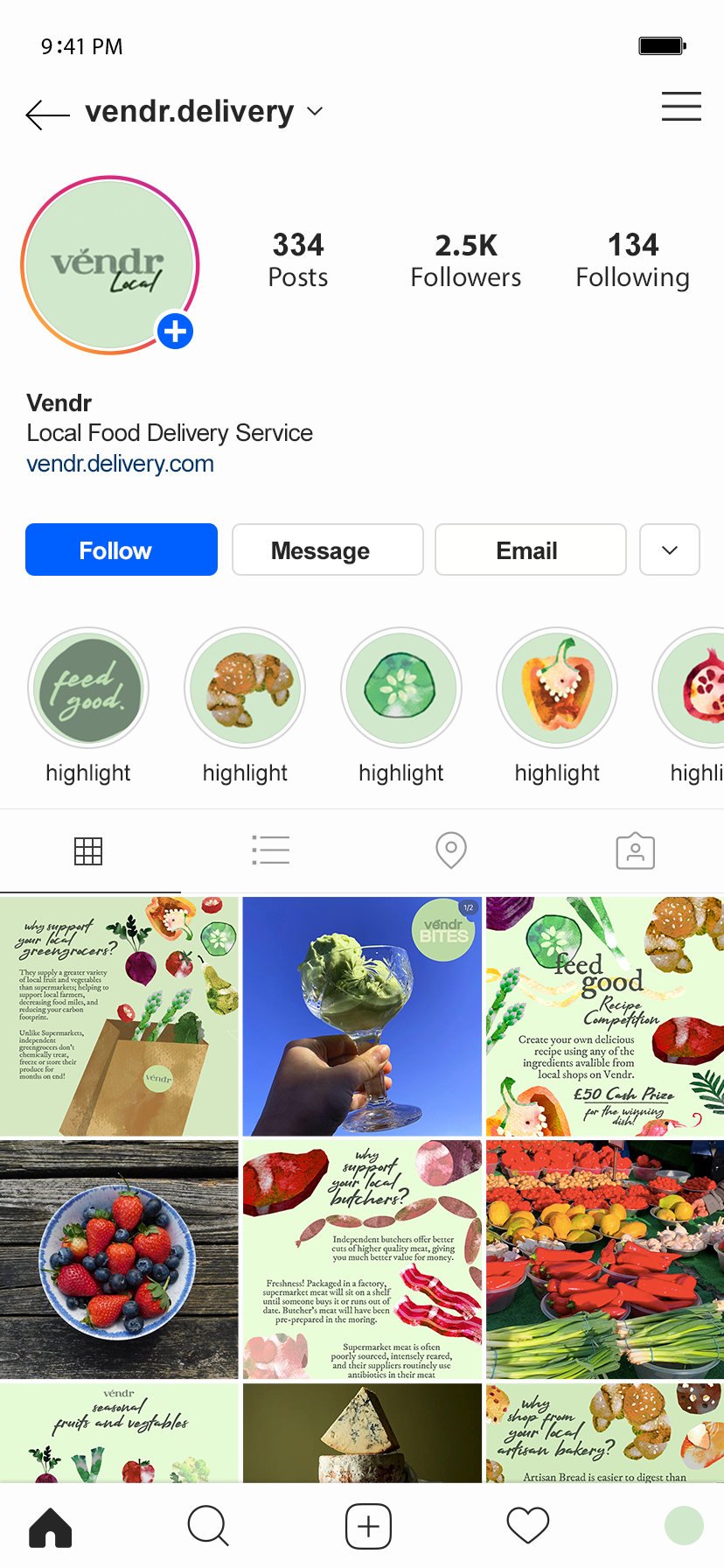This screenshot has width=724, height=1568.
Task: Open the green ice cream post
Action: click(x=362, y=1017)
